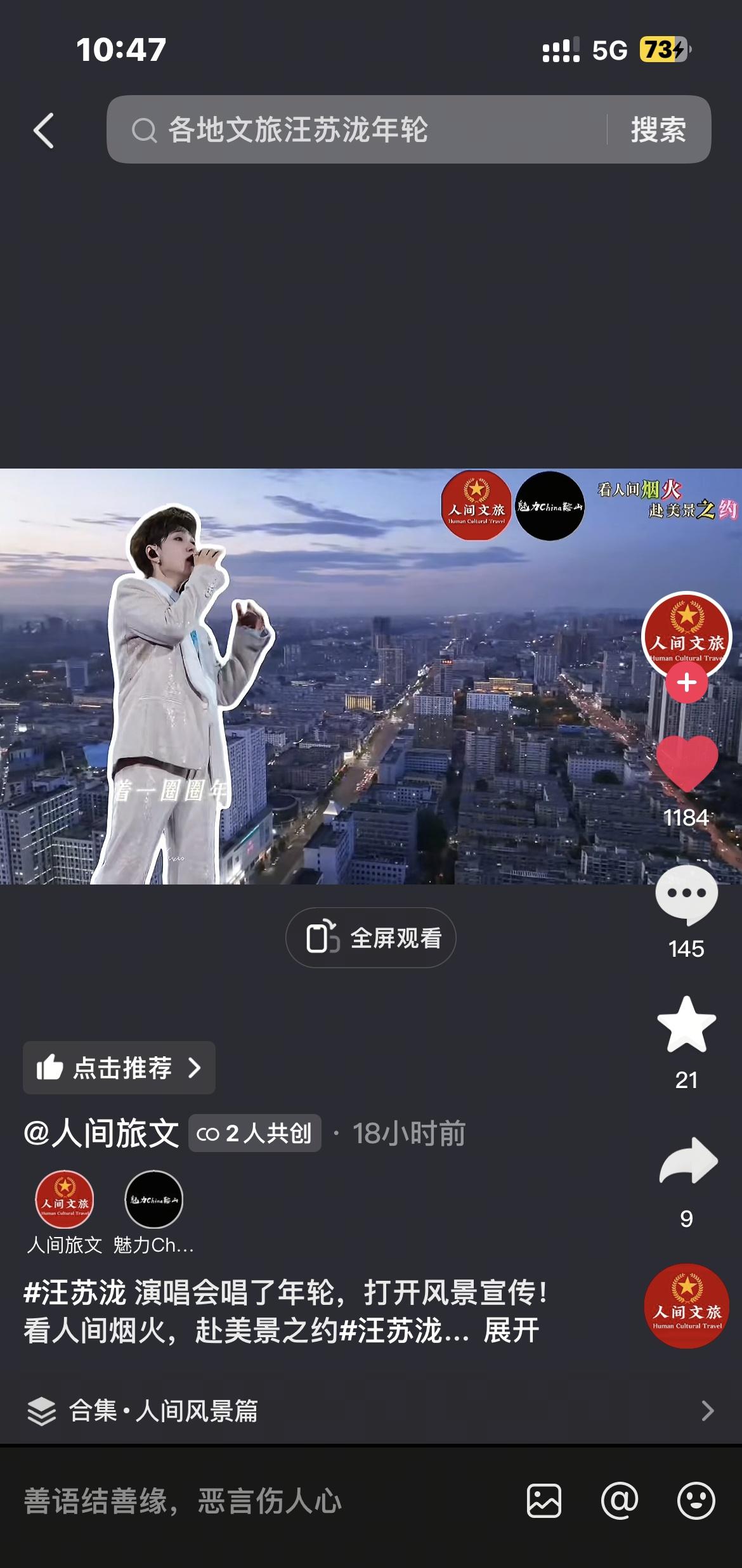Tap the 点击推荐 button
Viewport: 742px width, 1568px height.
coord(119,1068)
